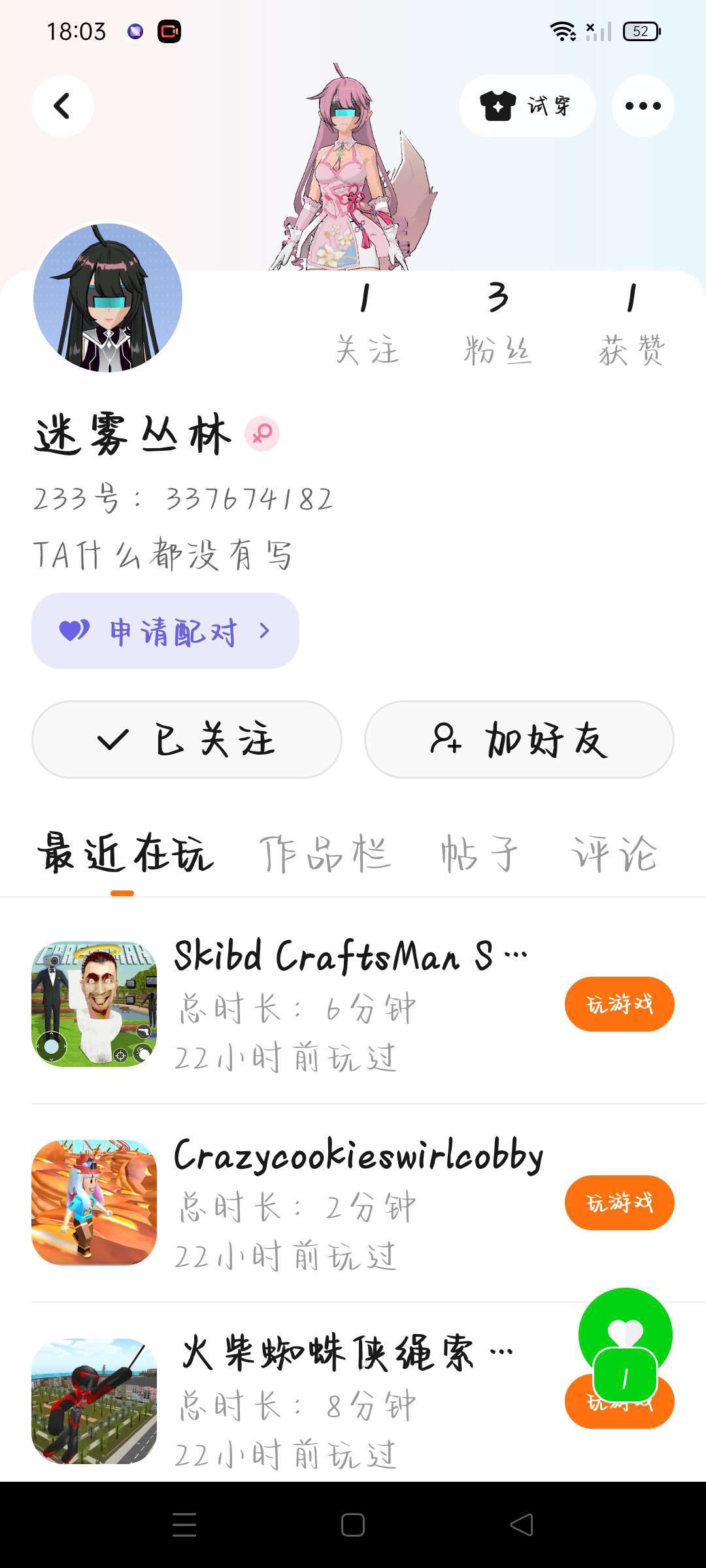Open the 粉丝 fans list
This screenshot has height=1568, width=706.
pos(498,323)
